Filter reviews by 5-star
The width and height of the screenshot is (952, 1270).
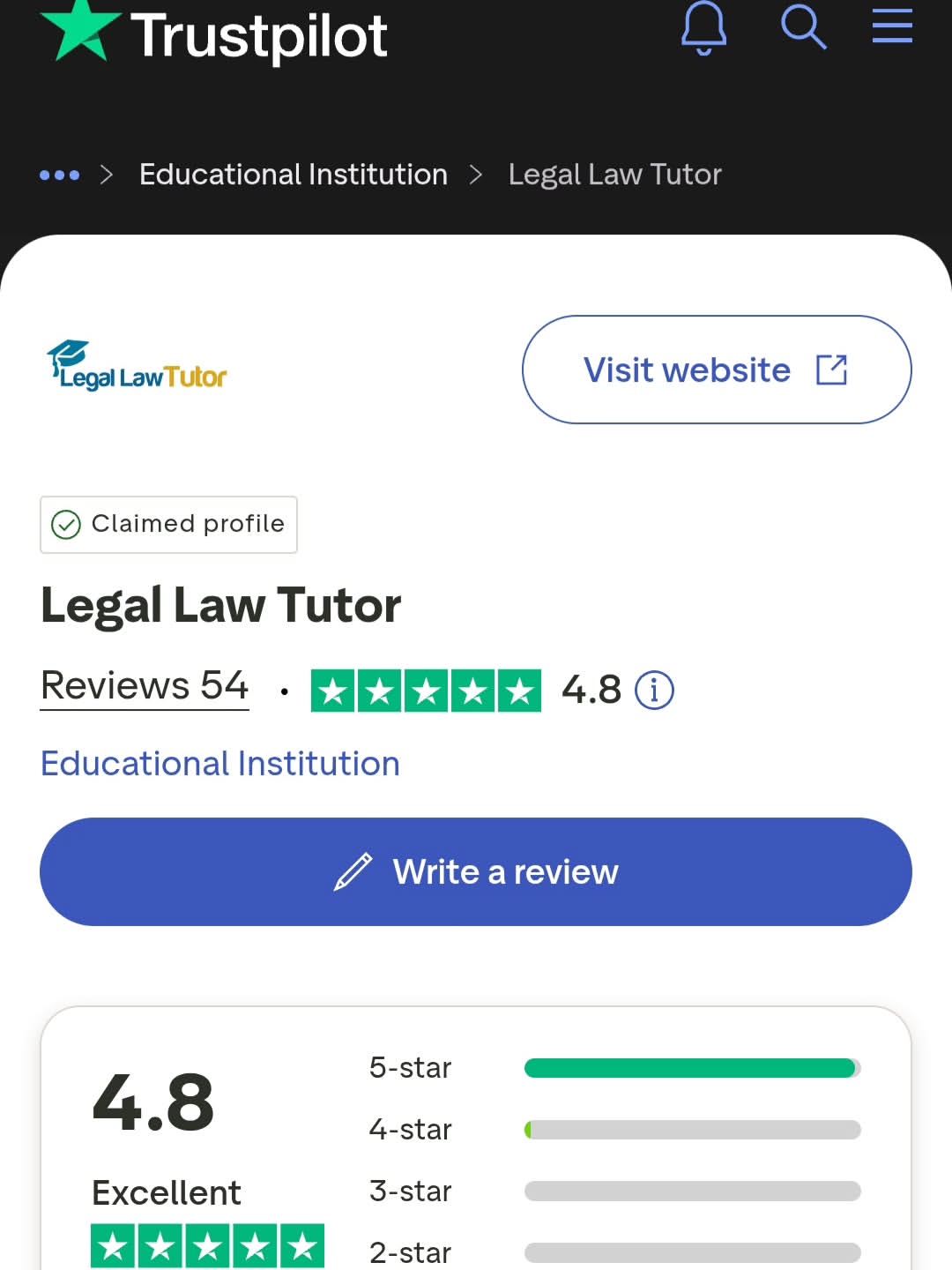614,1068
